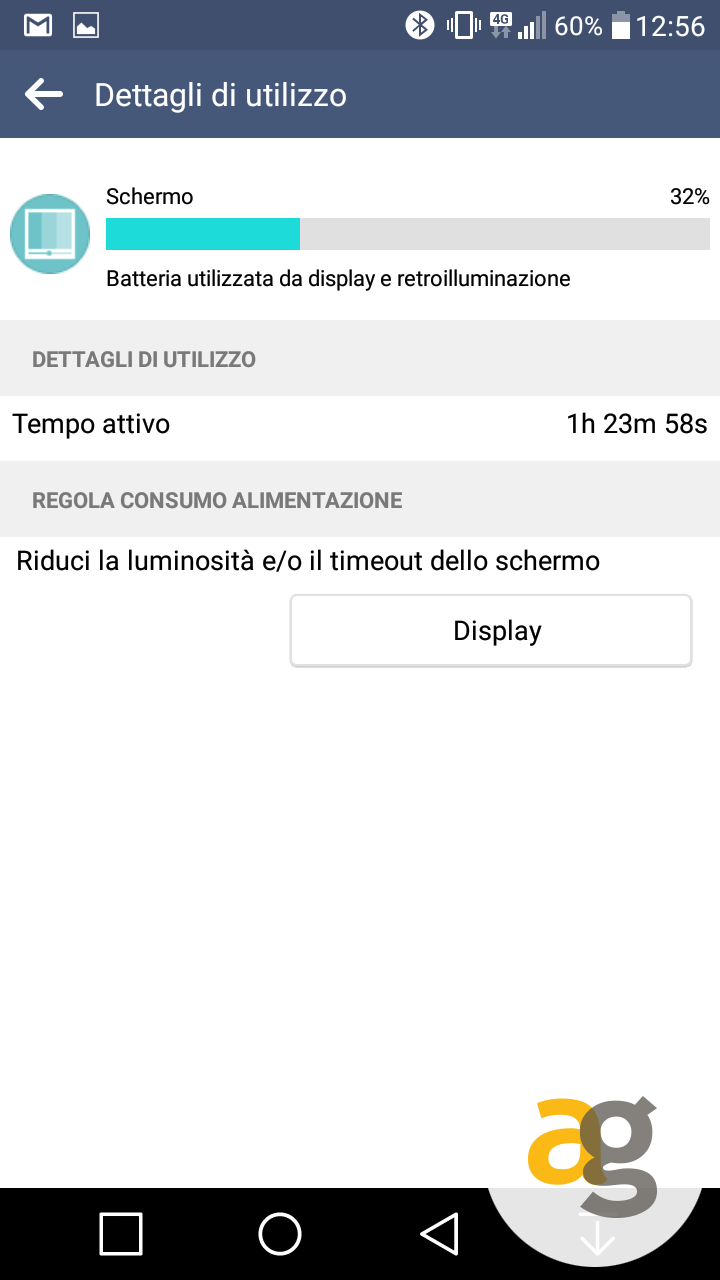
Task: Open recent apps with the square button
Action: point(121,1234)
